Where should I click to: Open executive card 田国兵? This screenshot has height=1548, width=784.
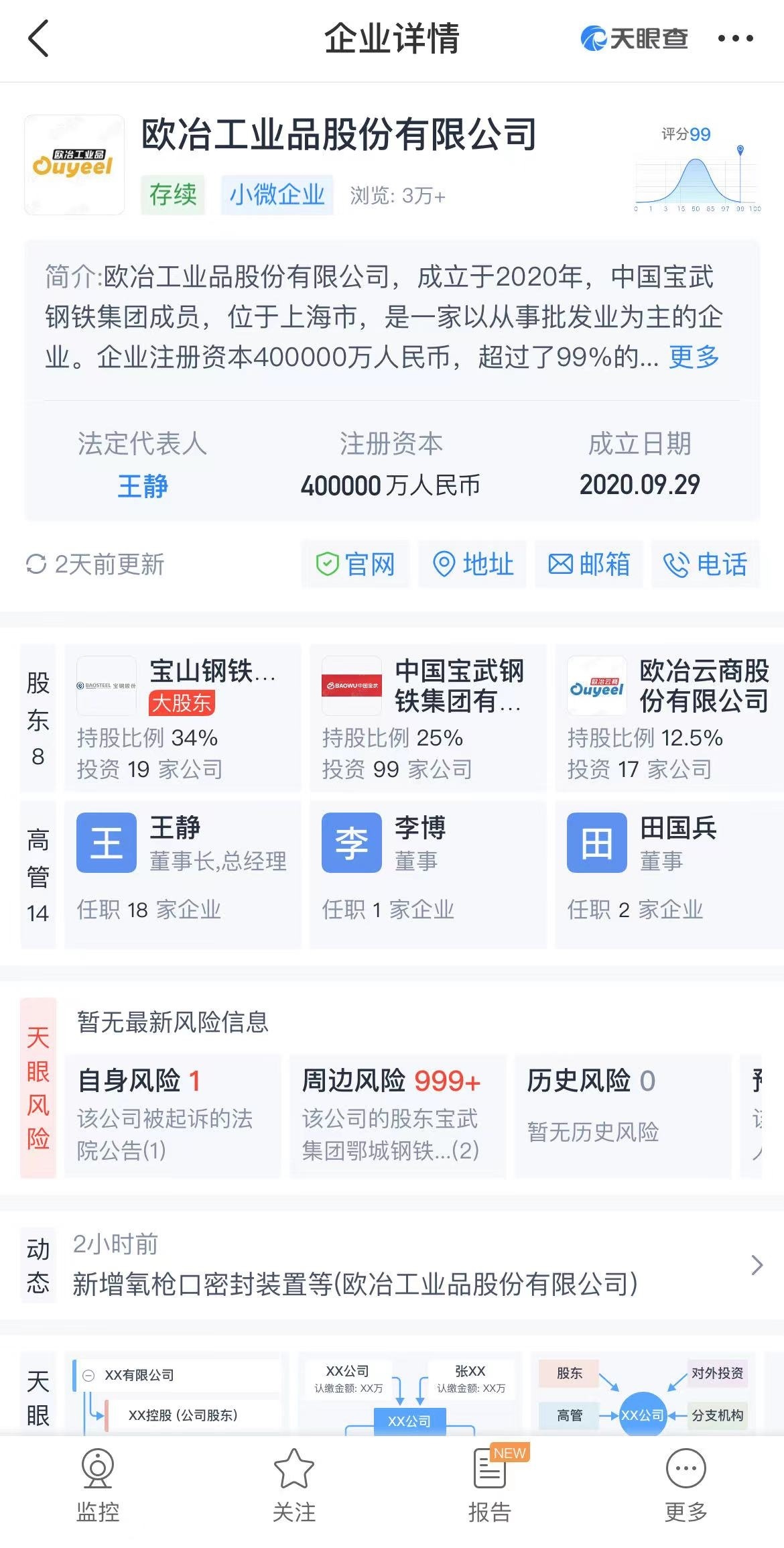coord(670,874)
